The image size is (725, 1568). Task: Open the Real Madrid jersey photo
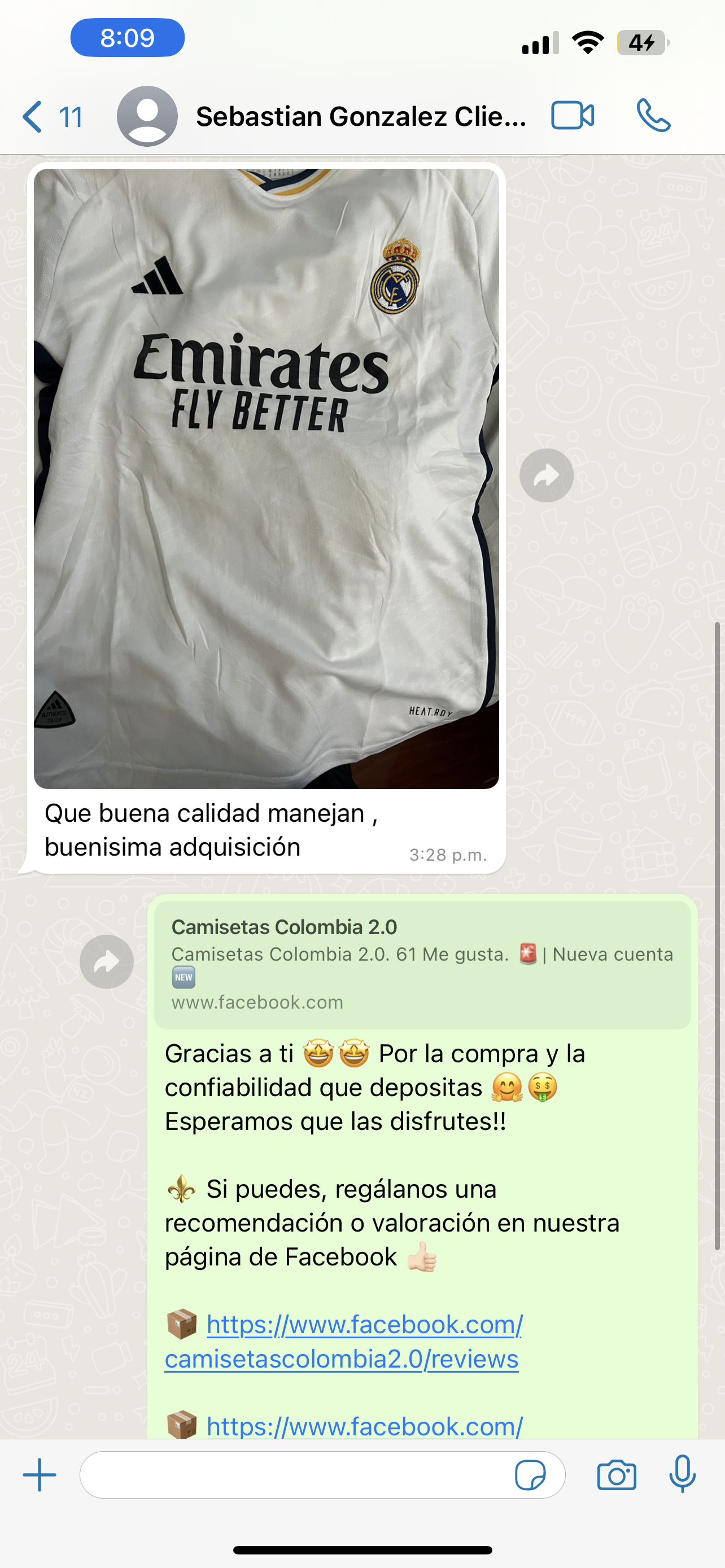click(x=267, y=479)
